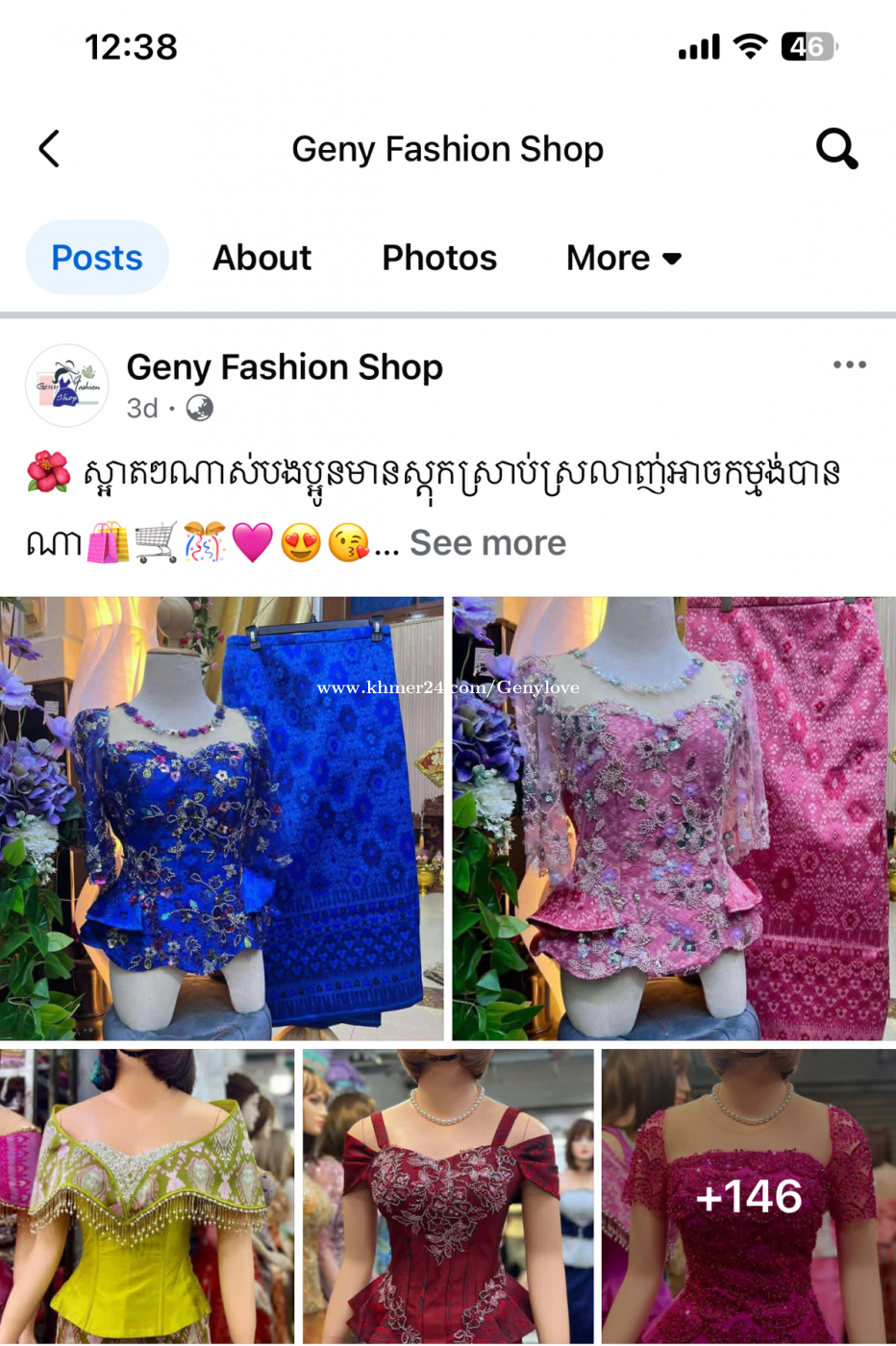This screenshot has width=896, height=1346.
Task: Switch to the About tab
Action: [261, 258]
